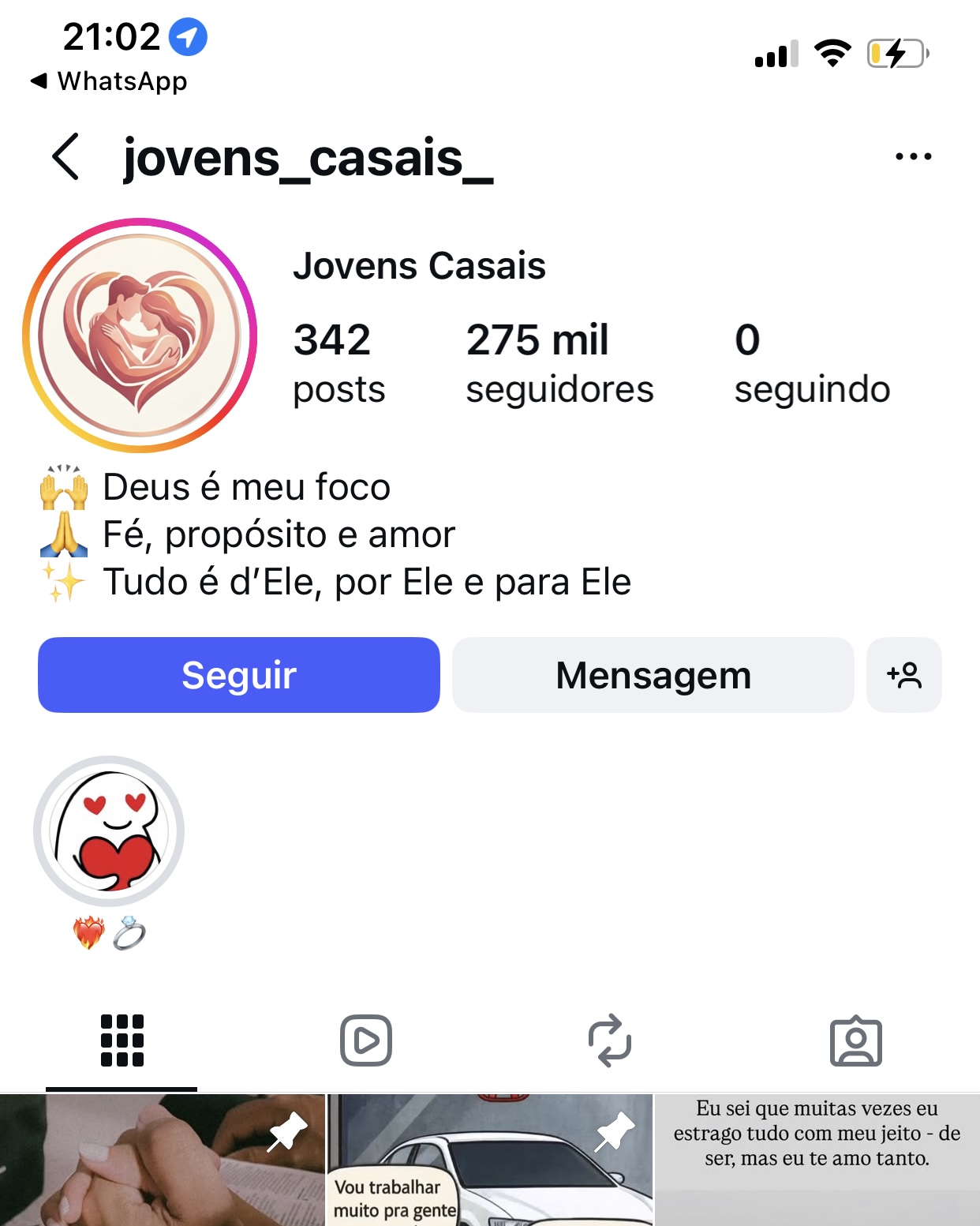Return to WhatsApp via the back link
This screenshot has height=1226, width=980.
click(109, 81)
